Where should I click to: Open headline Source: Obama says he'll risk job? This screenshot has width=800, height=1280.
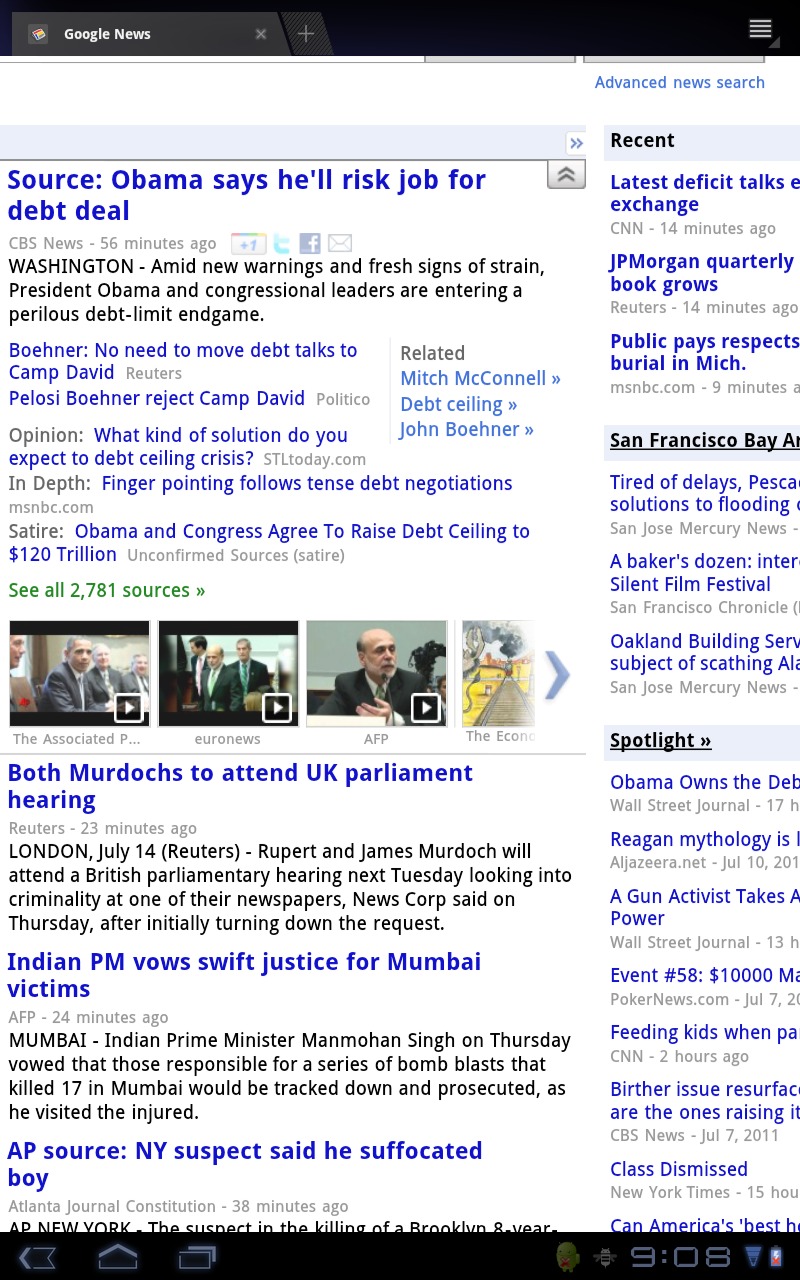click(x=246, y=195)
